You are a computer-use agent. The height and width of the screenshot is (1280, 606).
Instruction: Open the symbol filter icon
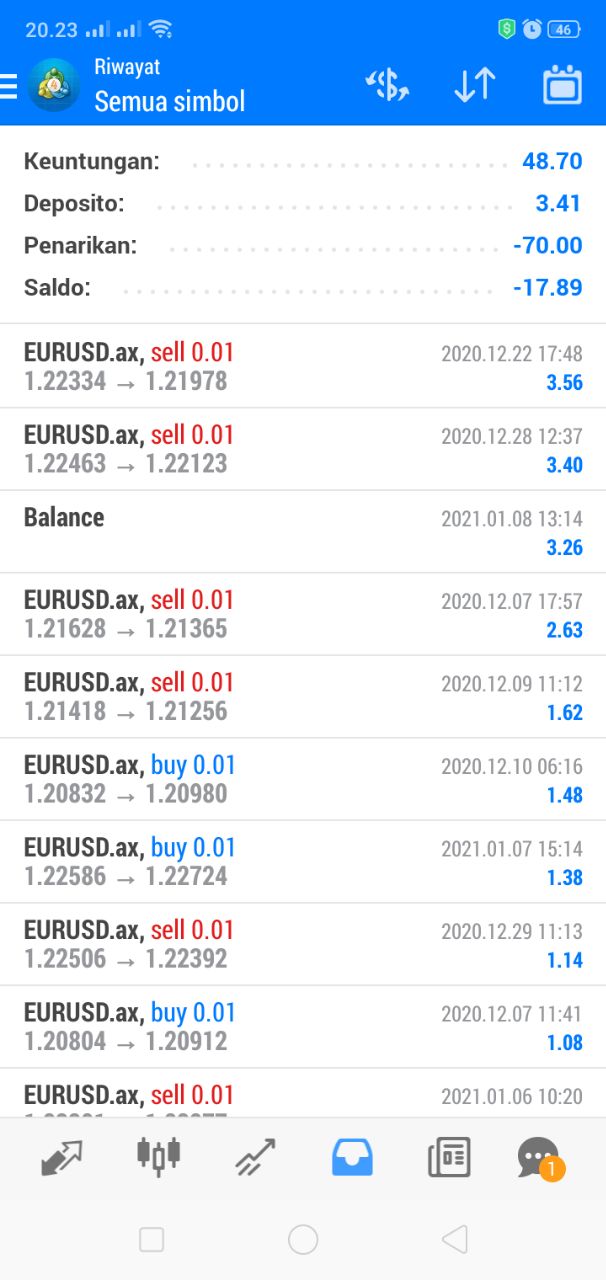coord(387,86)
